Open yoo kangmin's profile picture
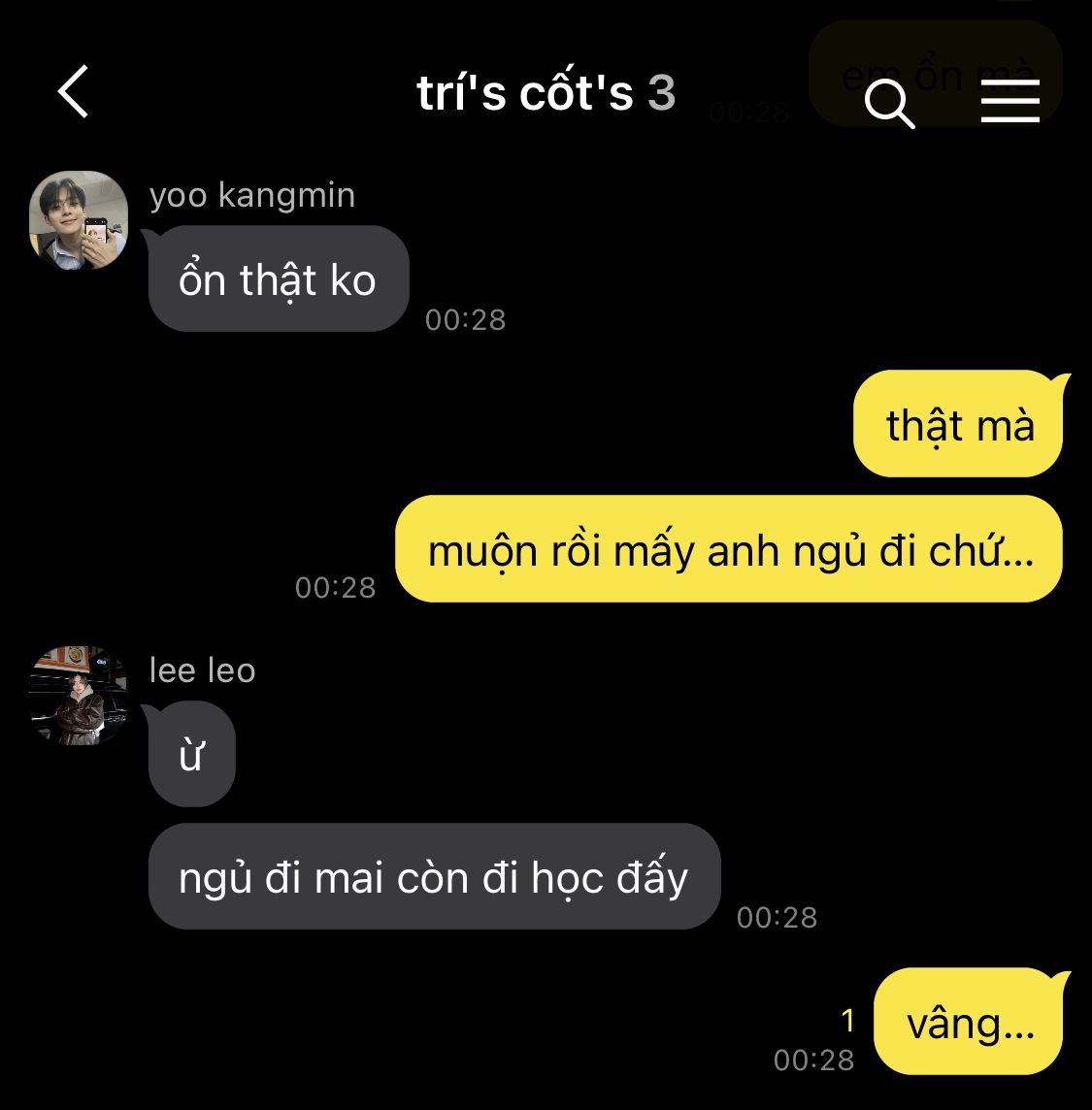Screen dimensions: 1092x1110 pos(79,220)
